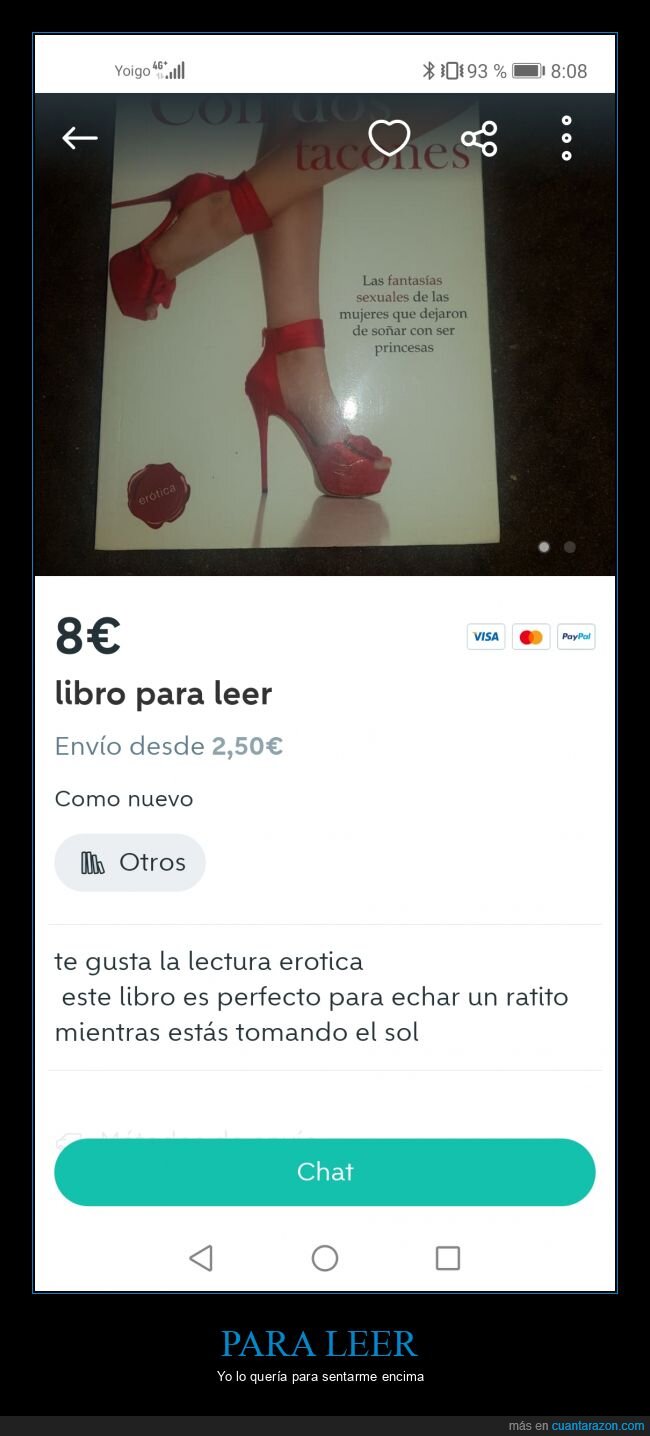Open the book cover photo
Screen dimensions: 650x1436
325,334
